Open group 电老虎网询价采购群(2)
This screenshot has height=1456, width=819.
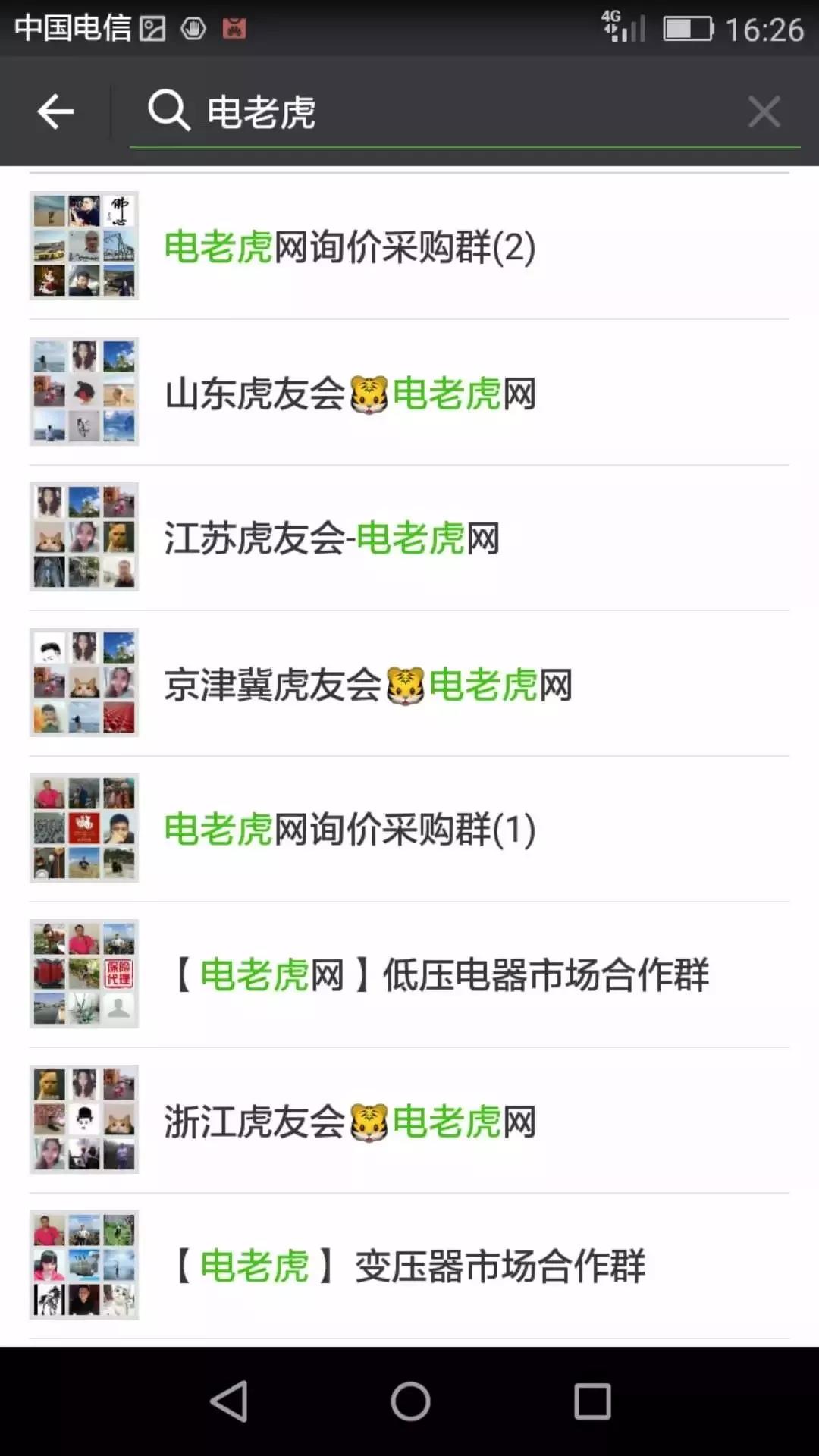pos(409,246)
